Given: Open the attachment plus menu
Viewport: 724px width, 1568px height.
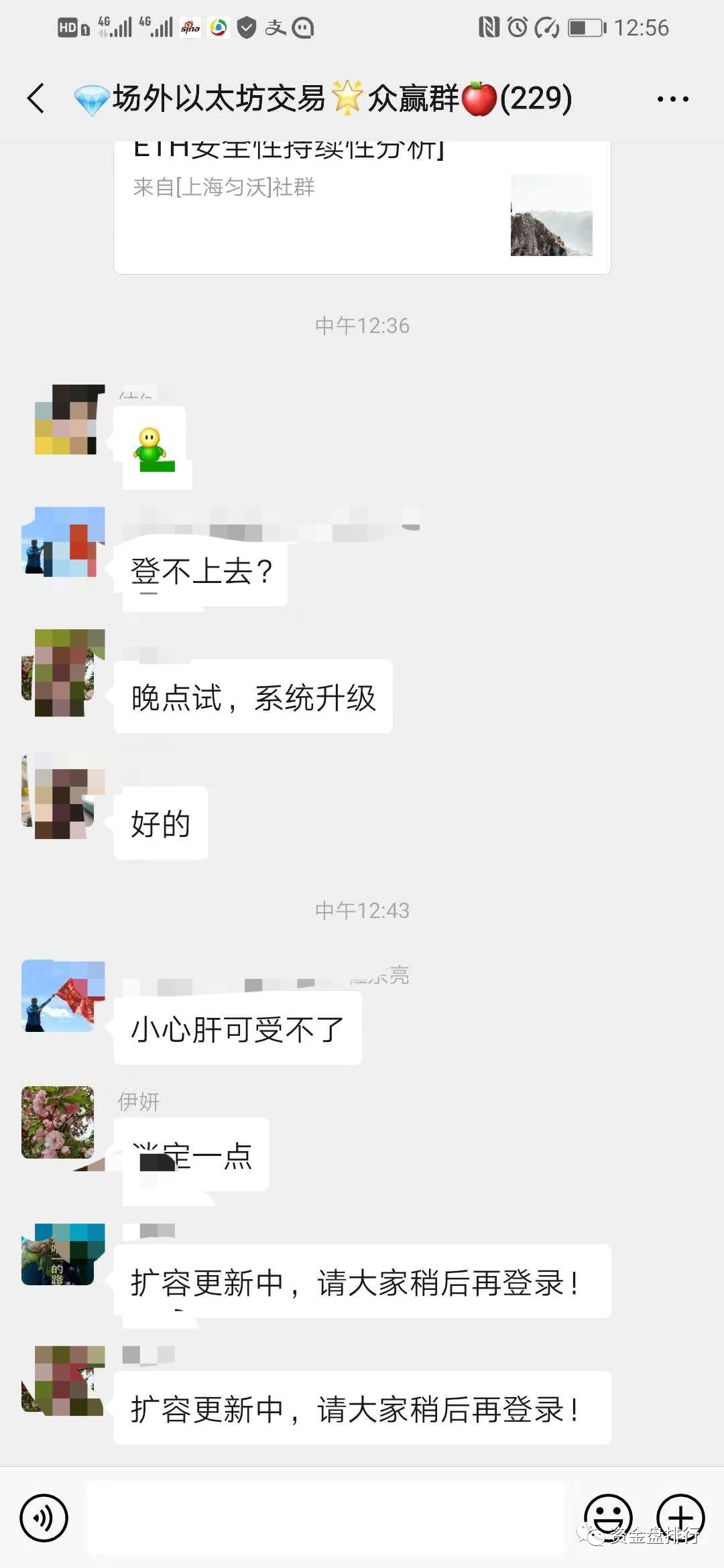Looking at the screenshot, I should pyautogui.click(x=682, y=1516).
